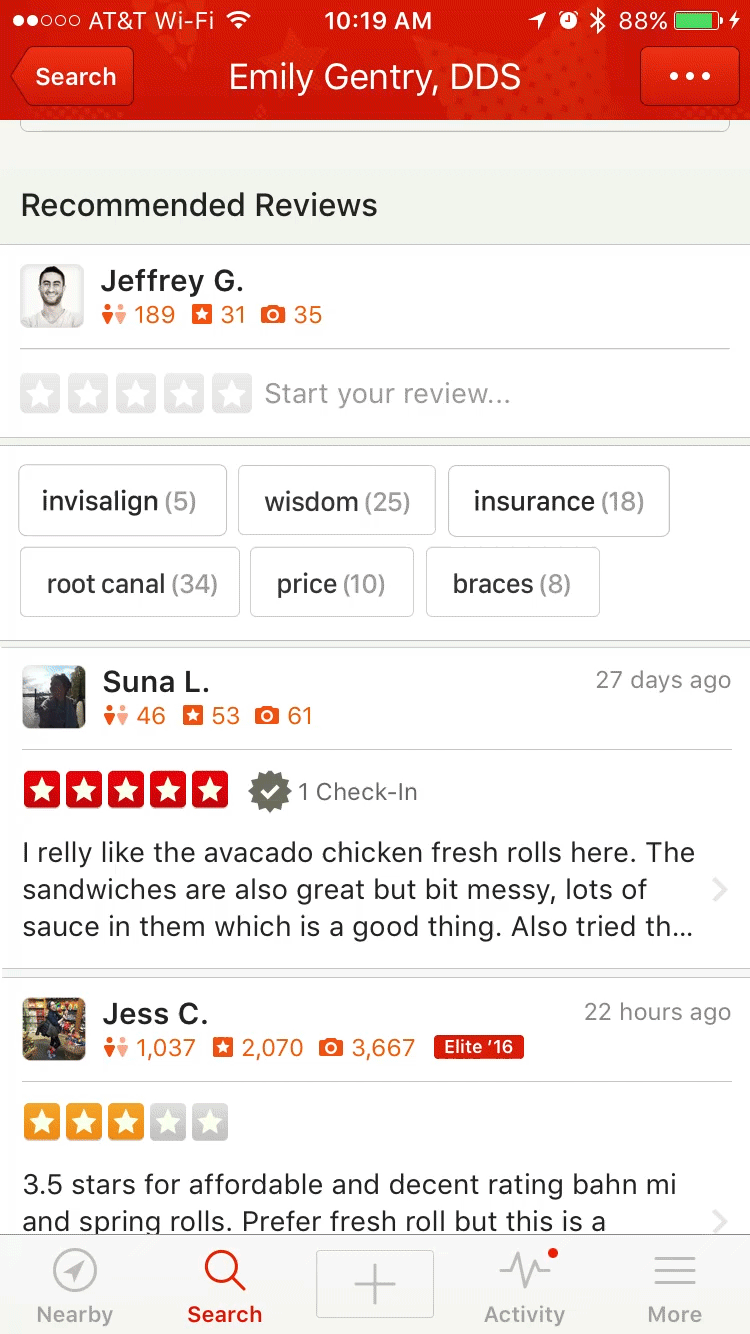Start your review with the star rating
Viewport: 750px width, 1334px height.
(136, 394)
